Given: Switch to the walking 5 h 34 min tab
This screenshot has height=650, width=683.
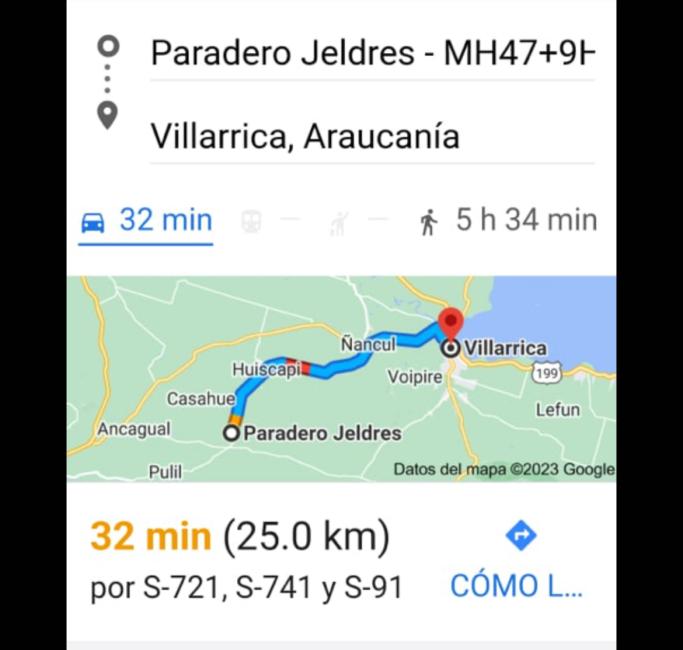Looking at the screenshot, I should [508, 221].
